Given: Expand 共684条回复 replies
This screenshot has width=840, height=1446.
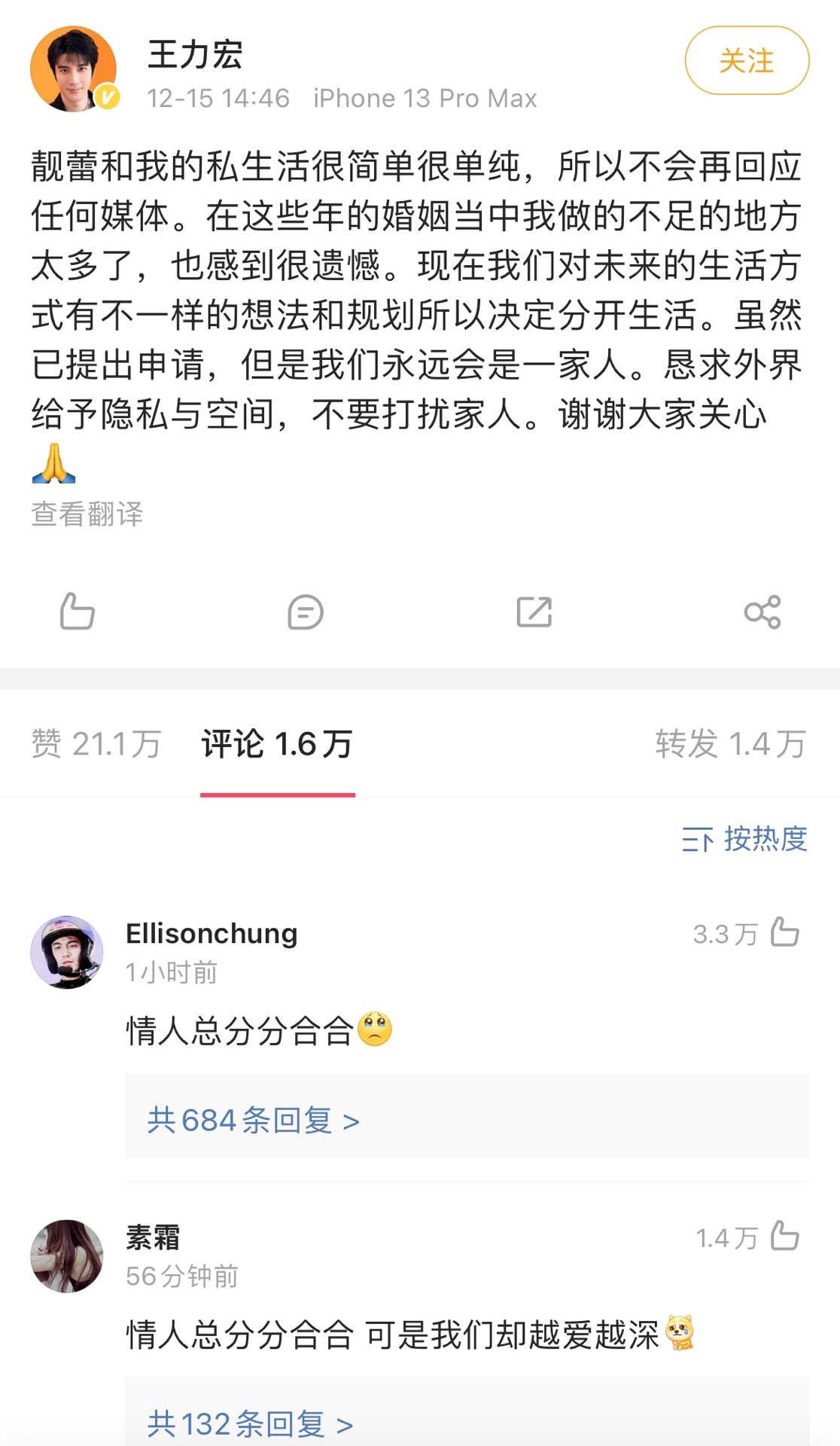Looking at the screenshot, I should click(254, 1120).
